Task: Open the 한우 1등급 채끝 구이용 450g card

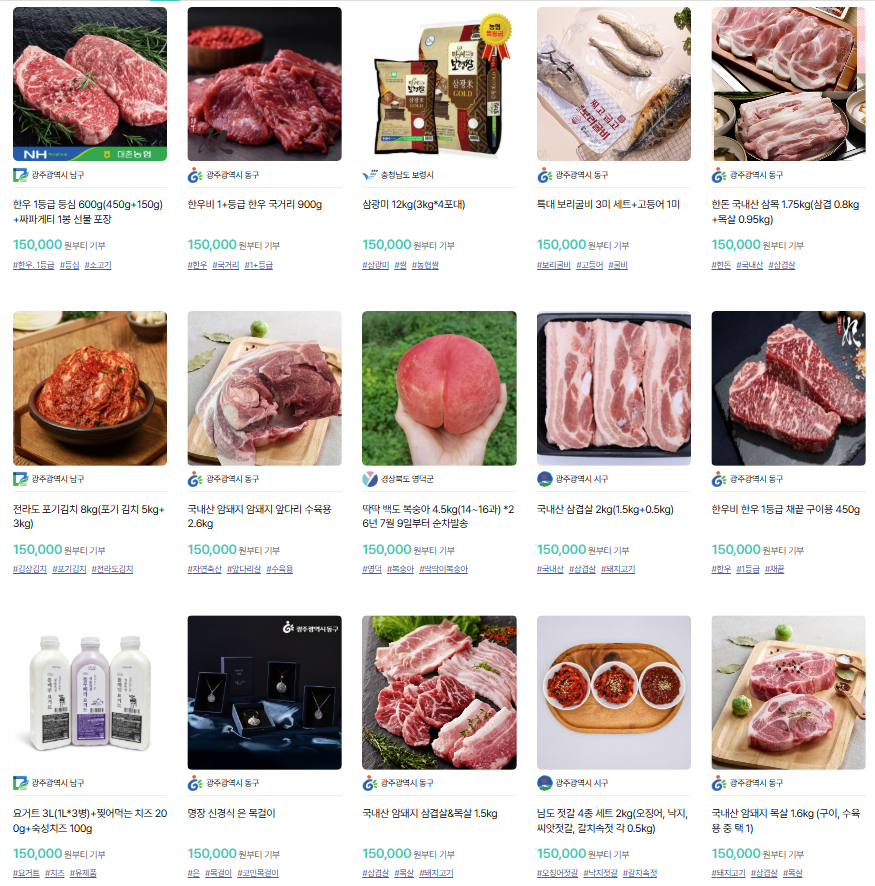Action: click(788, 388)
